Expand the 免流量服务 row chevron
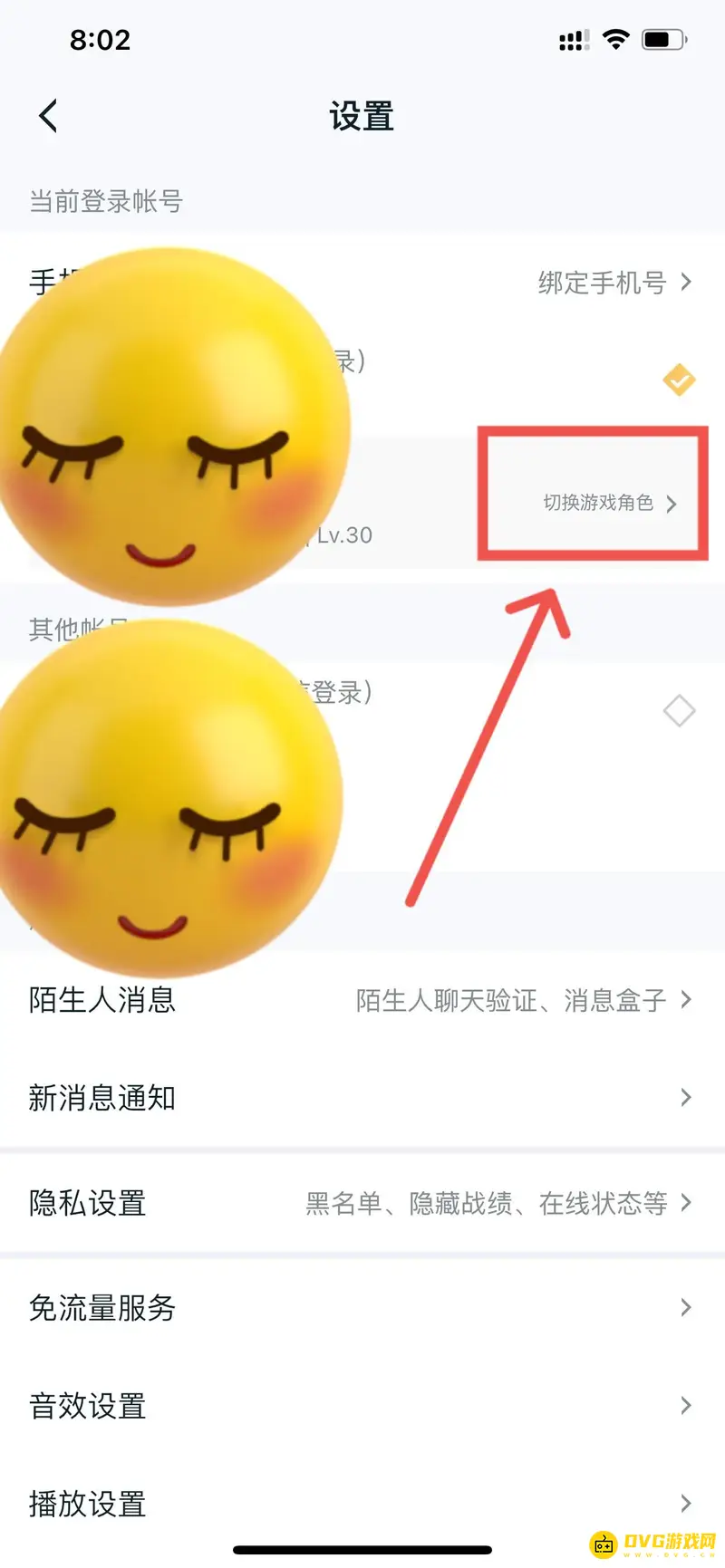Viewport: 725px width, 1568px height. point(684,1307)
